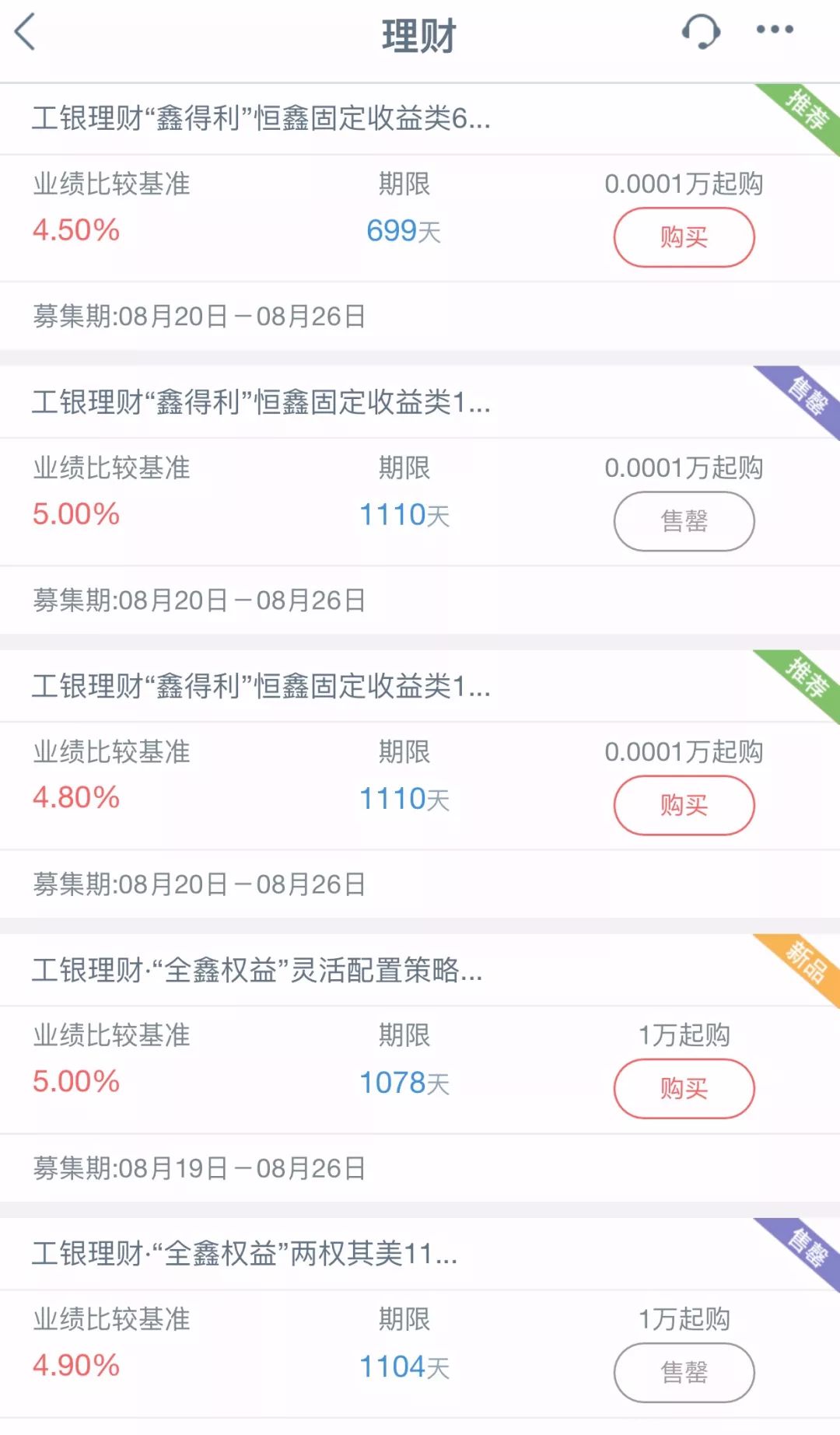840x1435 pixels.
Task: Tap the 售罄 button on the 4.90% product
Action: pyautogui.click(x=684, y=1374)
